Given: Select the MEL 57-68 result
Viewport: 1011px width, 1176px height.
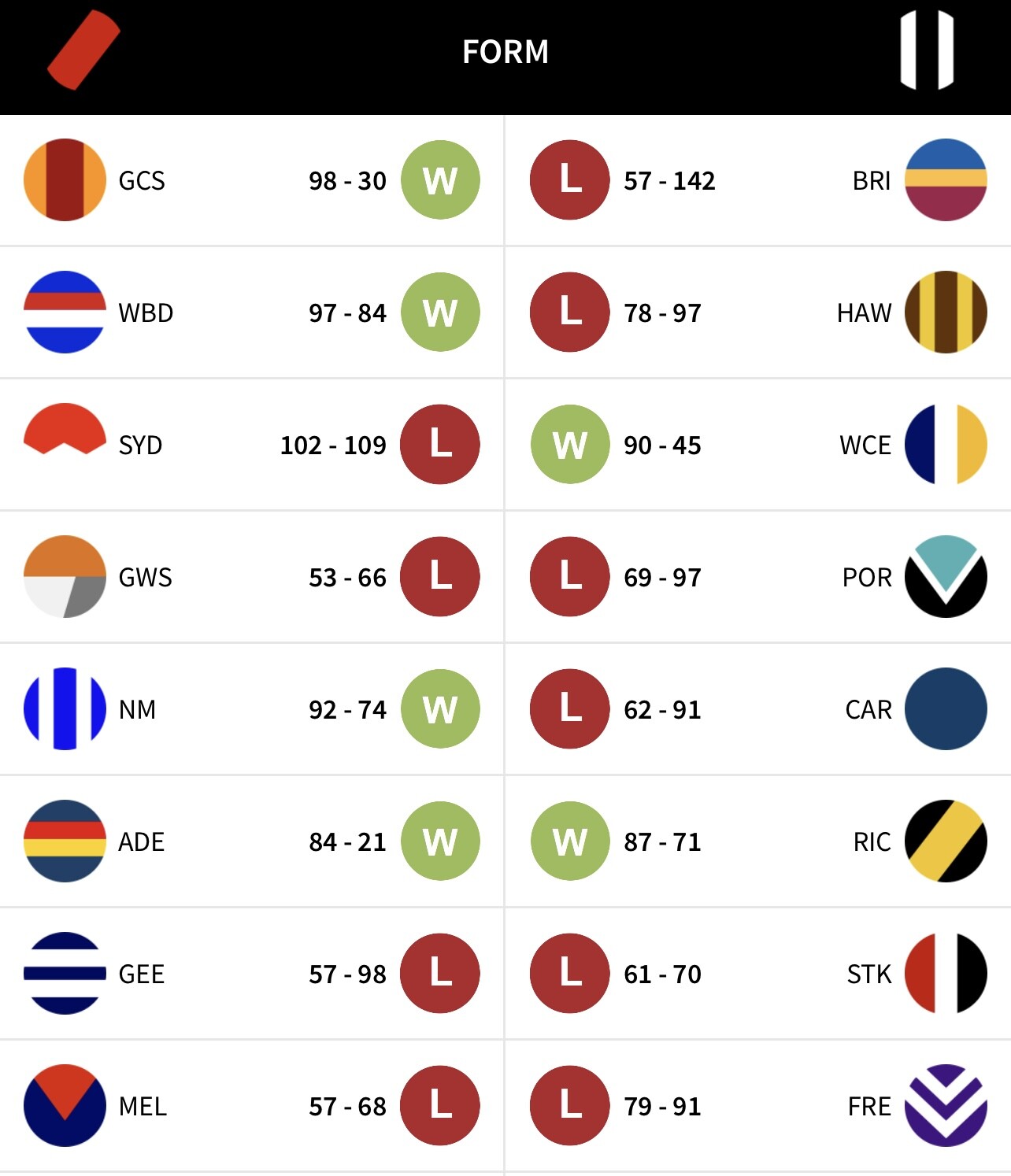Looking at the screenshot, I should [252, 1106].
